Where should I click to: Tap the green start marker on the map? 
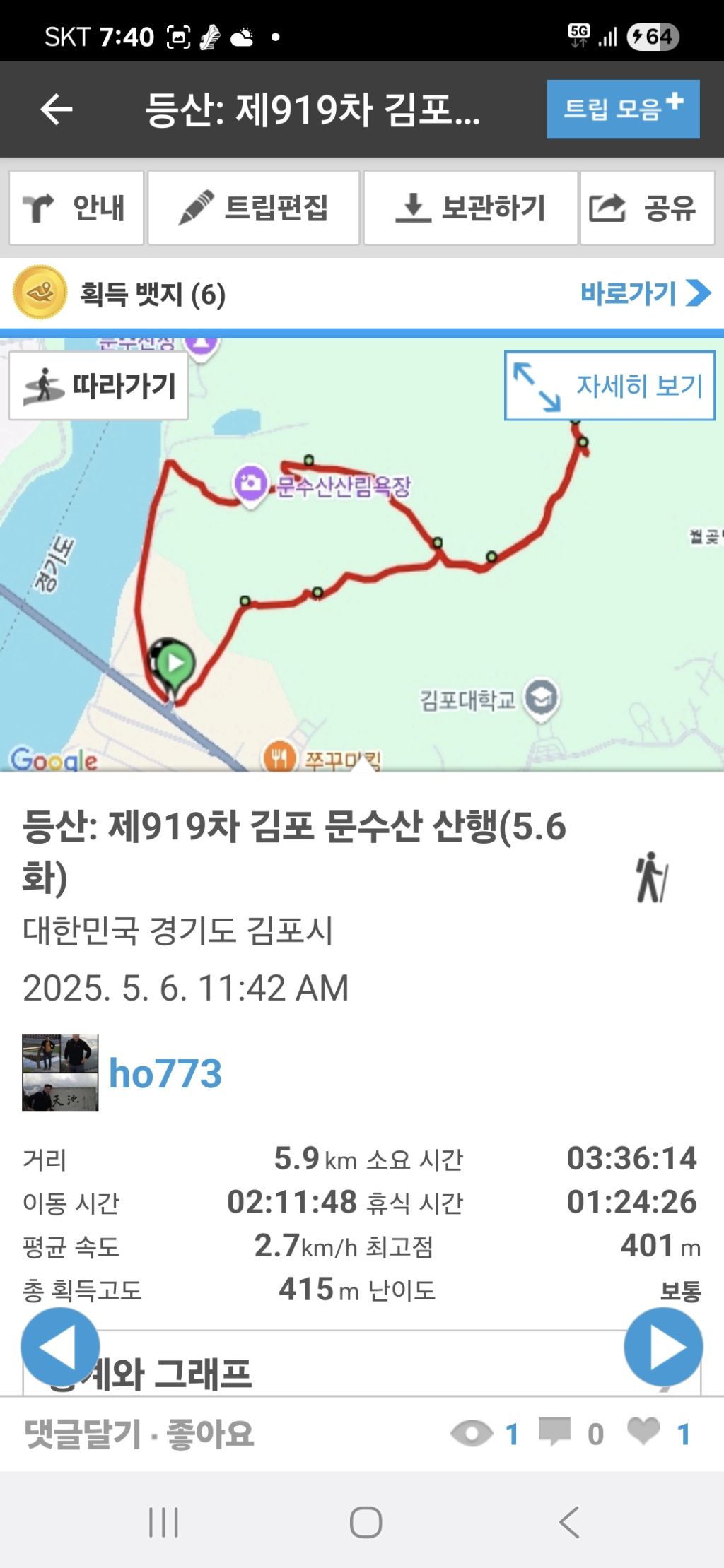172,664
